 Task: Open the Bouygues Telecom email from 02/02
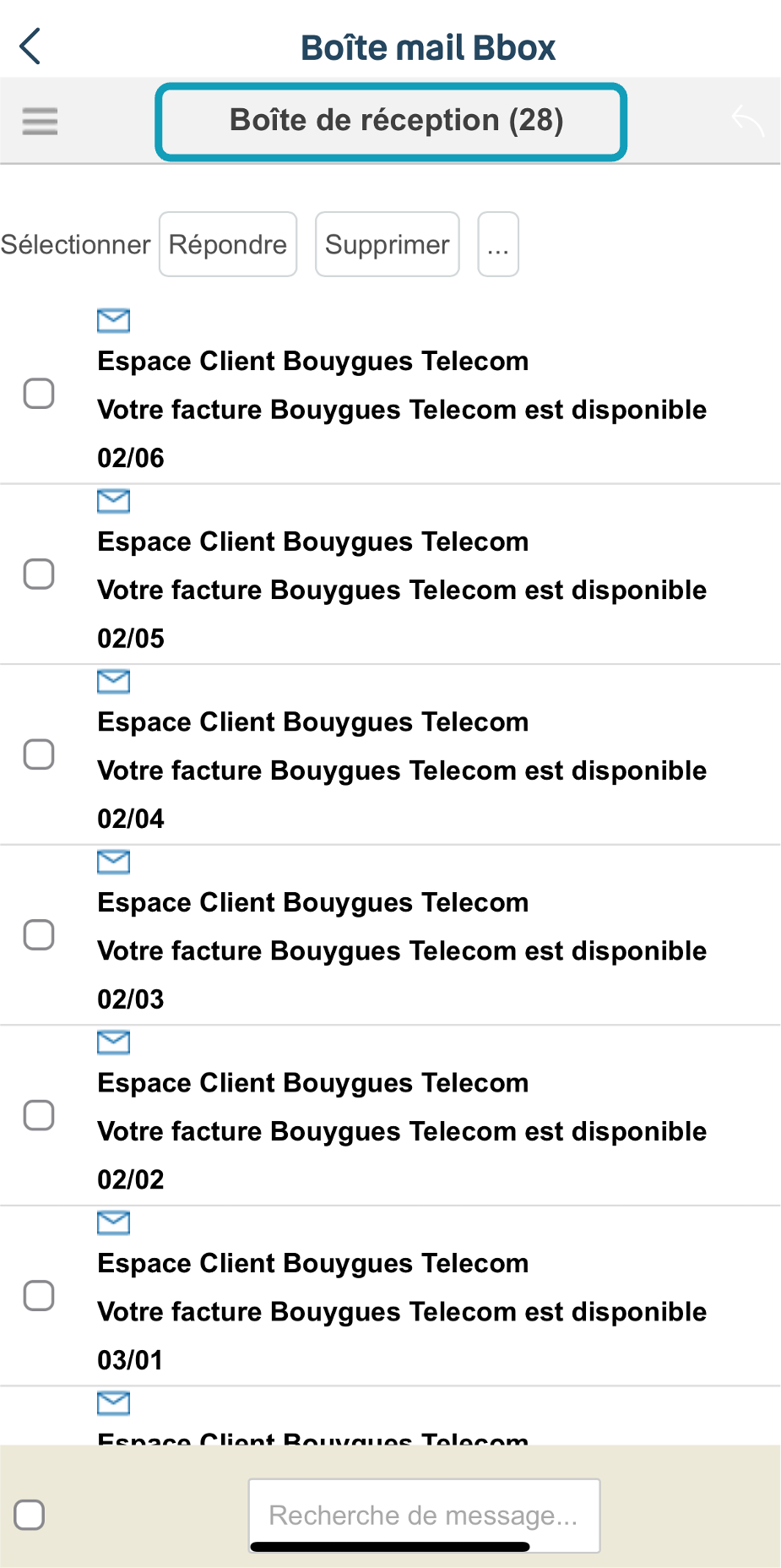pyautogui.click(x=402, y=1130)
